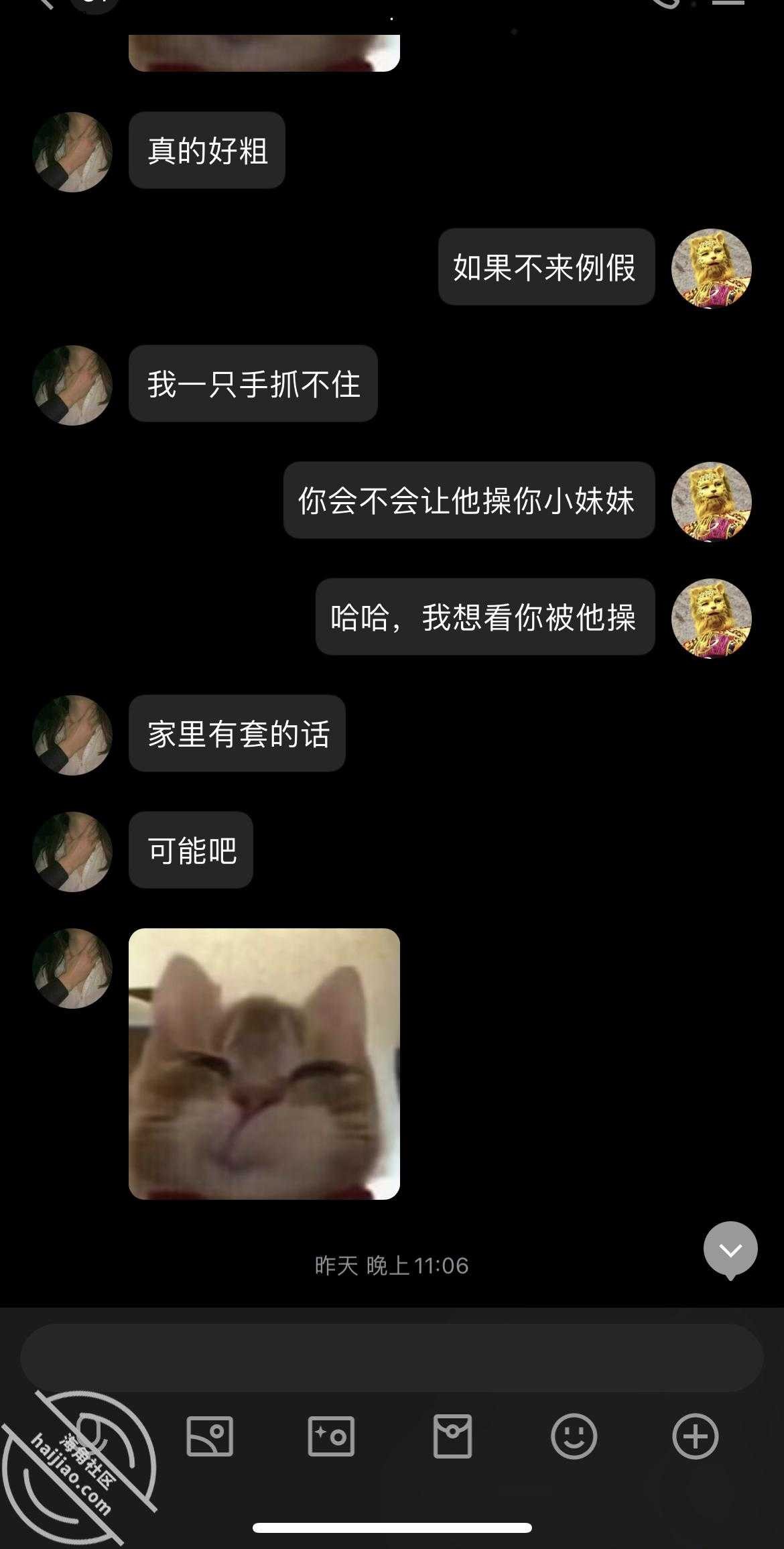This screenshot has width=784, height=1549.
Task: Open the photo gallery picker
Action: pos(210,1436)
